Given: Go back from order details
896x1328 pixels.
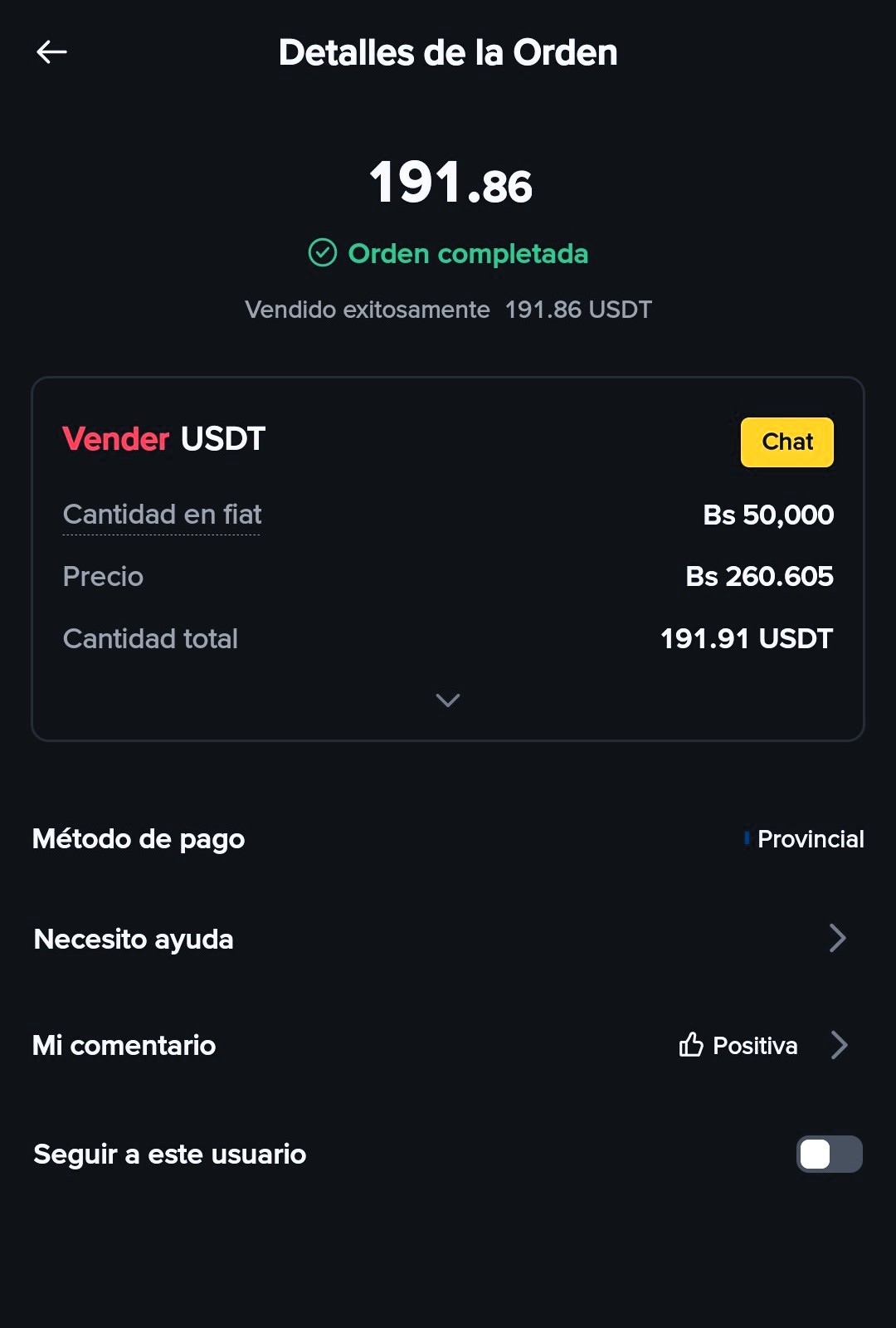Looking at the screenshot, I should tap(51, 52).
